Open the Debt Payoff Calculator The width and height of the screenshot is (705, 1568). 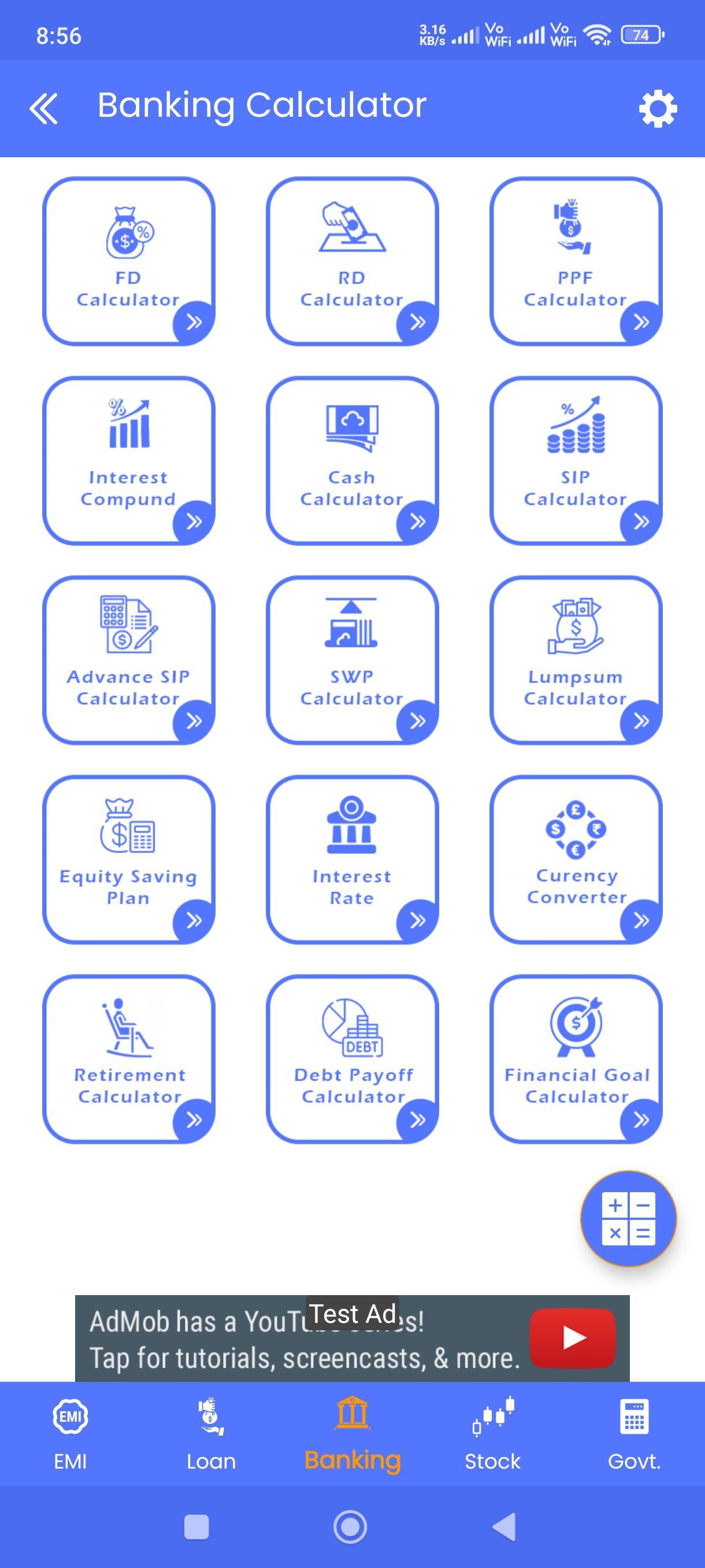(x=352, y=1059)
